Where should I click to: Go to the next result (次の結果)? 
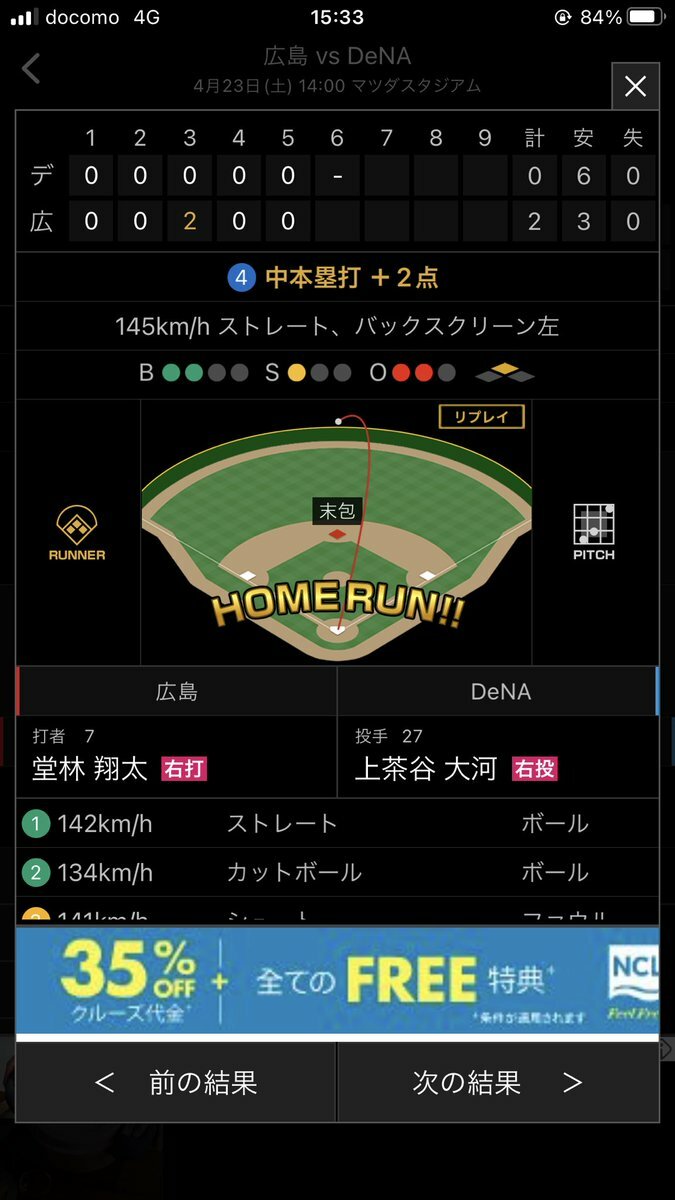(497, 1082)
